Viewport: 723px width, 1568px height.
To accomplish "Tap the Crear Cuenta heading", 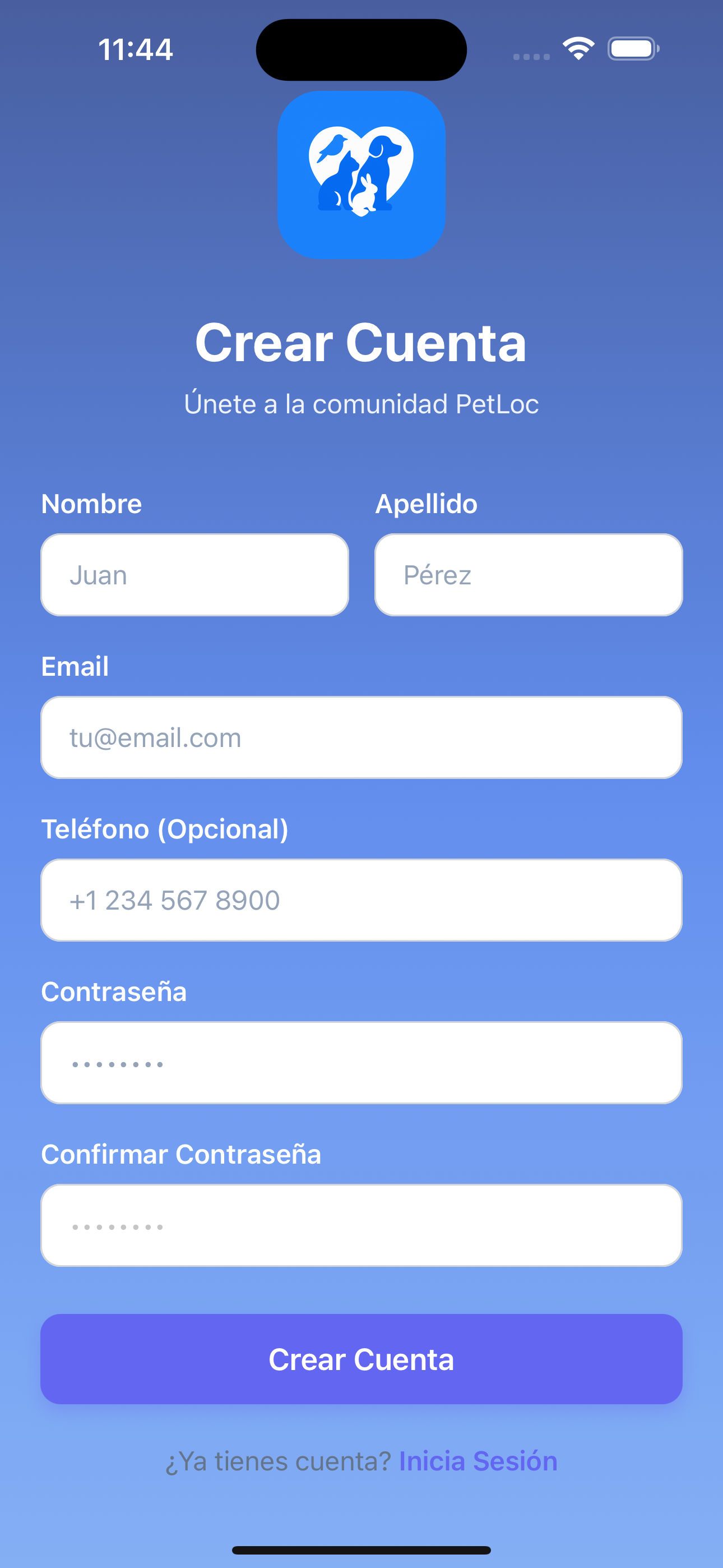I will click(x=361, y=344).
